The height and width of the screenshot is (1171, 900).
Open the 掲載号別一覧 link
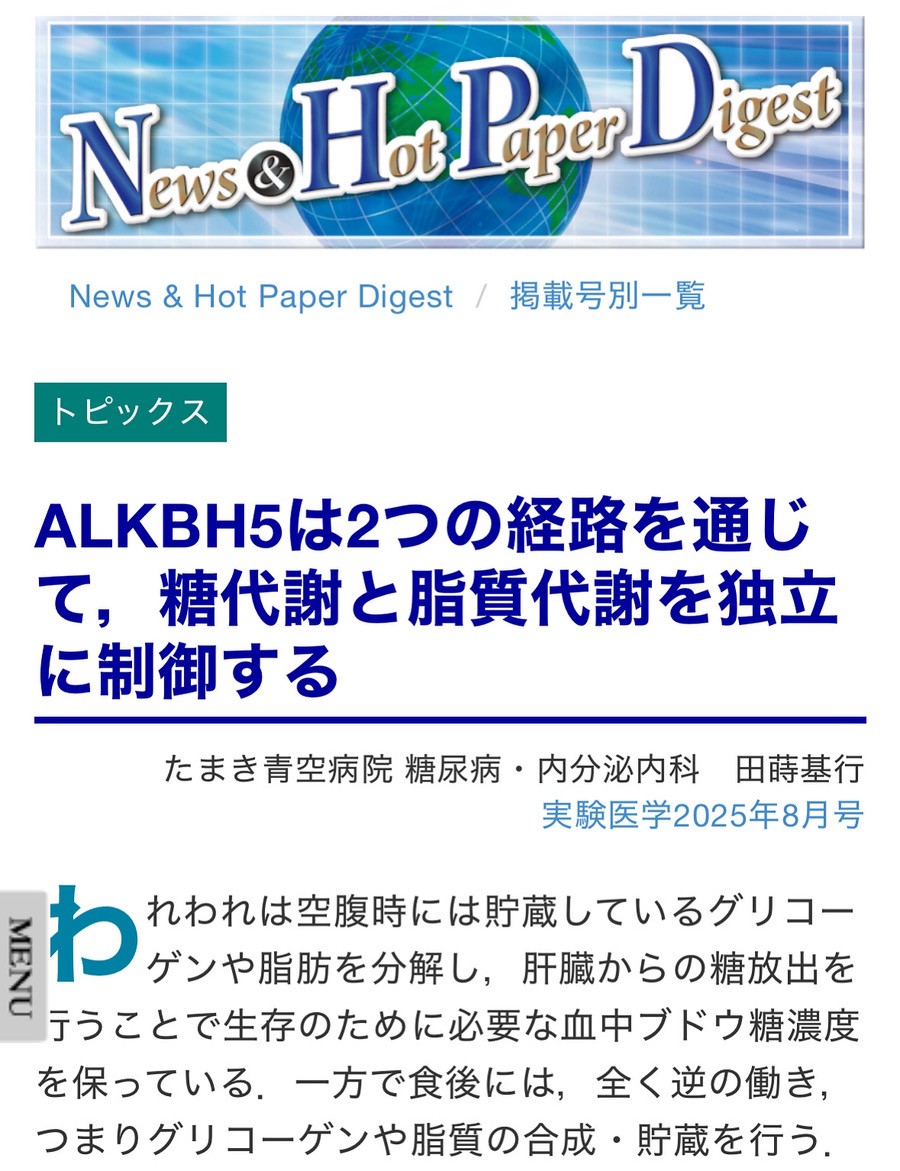pos(607,297)
